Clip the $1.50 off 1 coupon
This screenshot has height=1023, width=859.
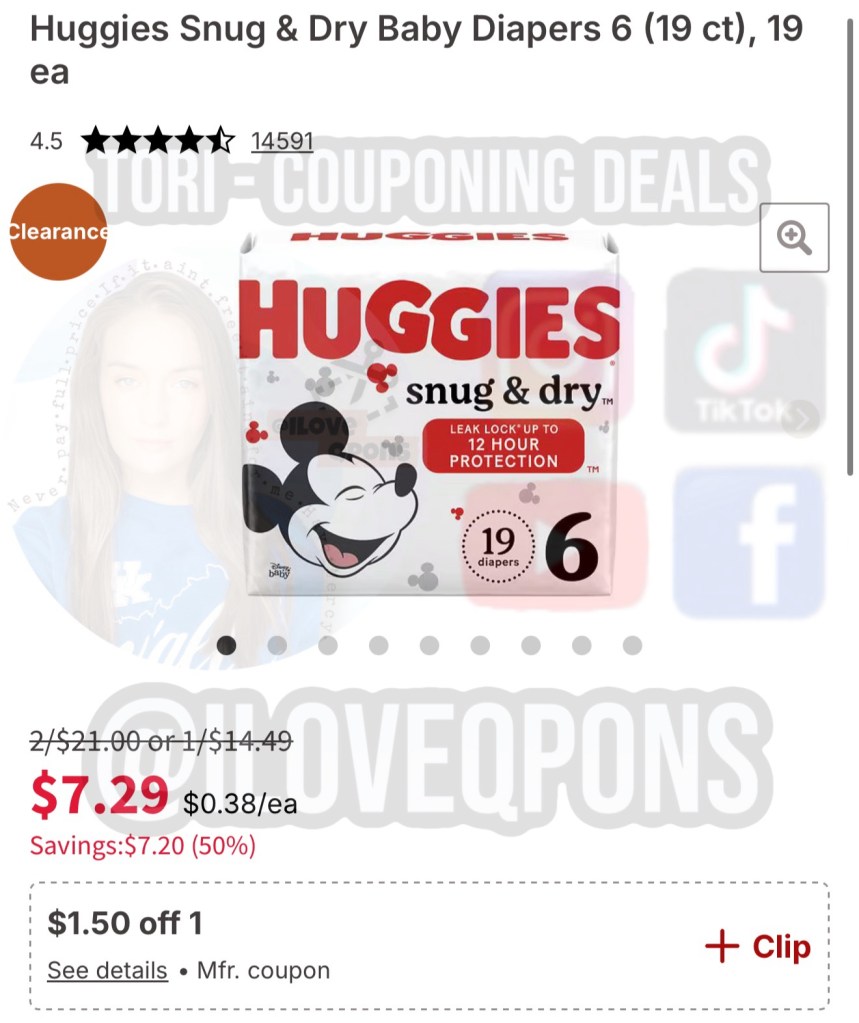click(x=758, y=947)
